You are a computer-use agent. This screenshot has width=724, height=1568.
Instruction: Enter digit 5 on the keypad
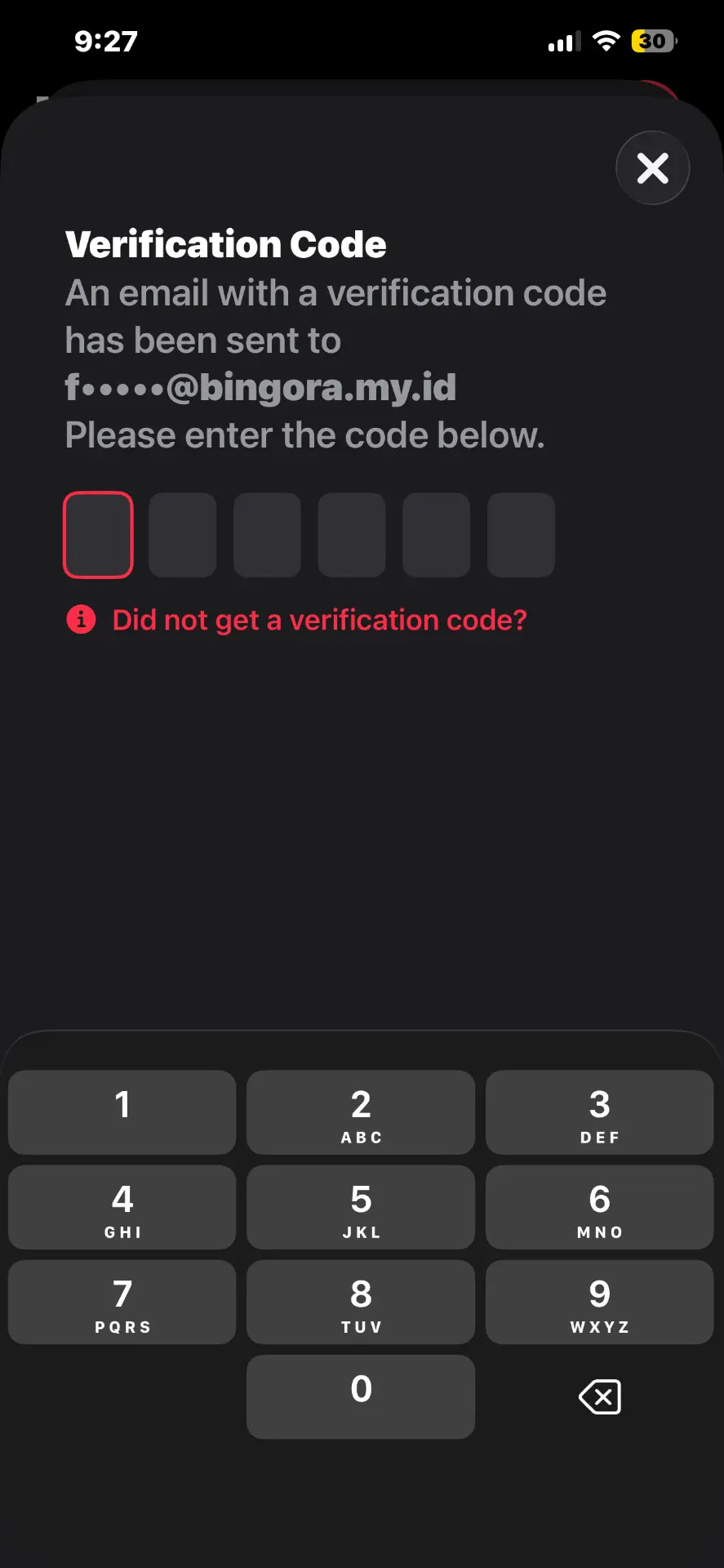(x=361, y=1207)
